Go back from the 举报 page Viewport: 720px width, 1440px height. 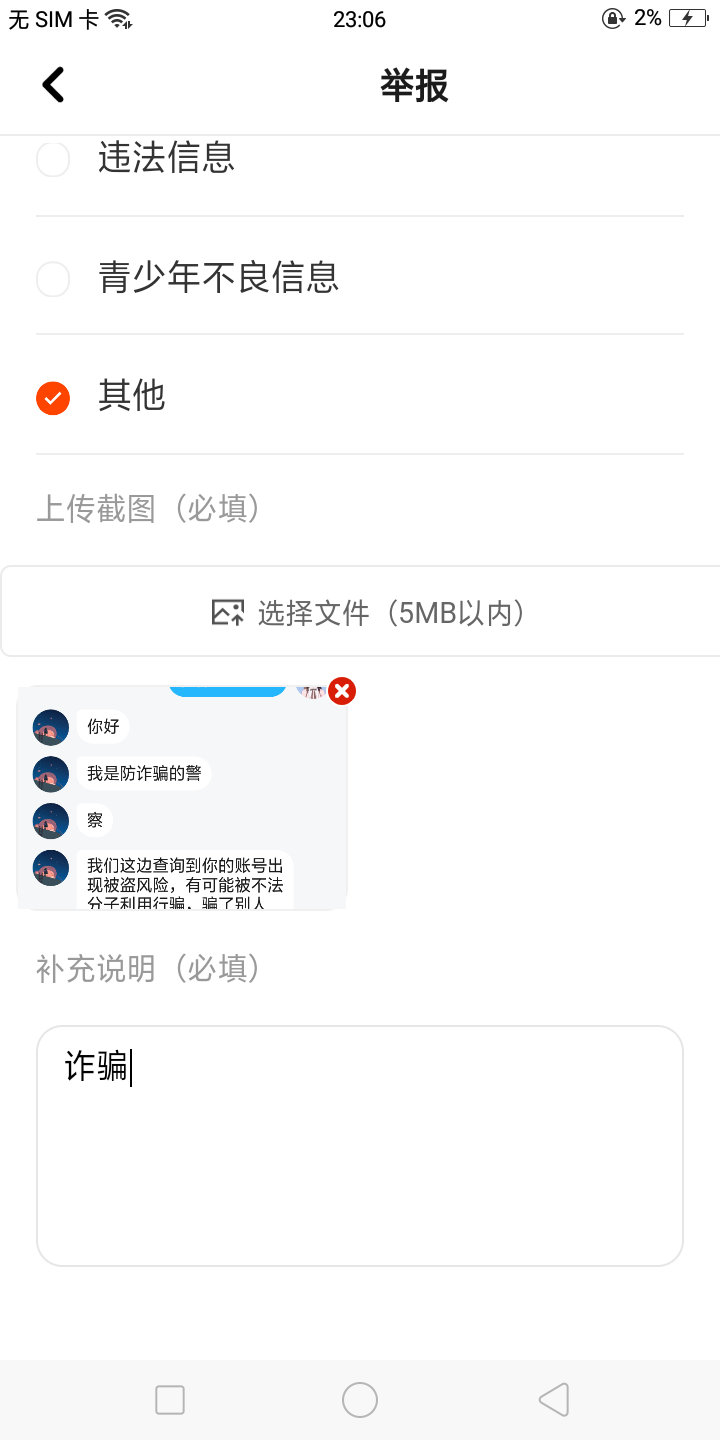[53, 86]
